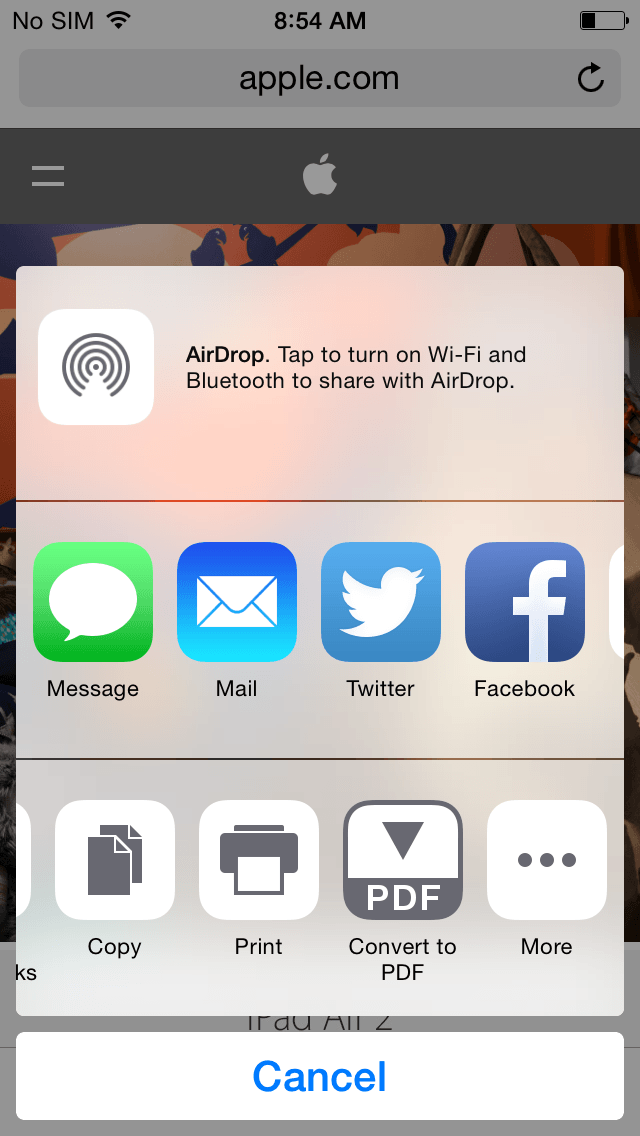Cancel the share sheet

tap(320, 1076)
